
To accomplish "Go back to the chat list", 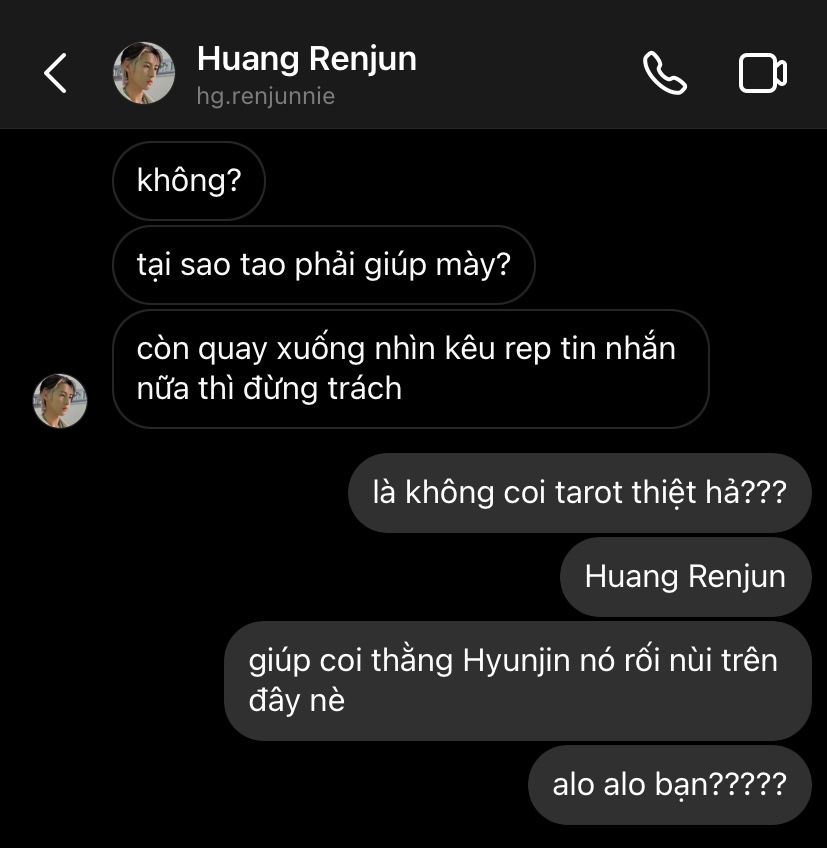I will 55,73.
